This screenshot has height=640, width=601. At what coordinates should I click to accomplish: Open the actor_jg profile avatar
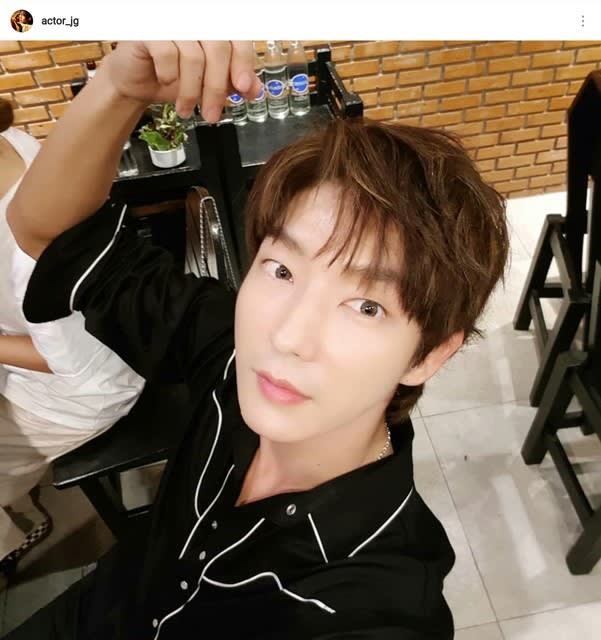21,20
